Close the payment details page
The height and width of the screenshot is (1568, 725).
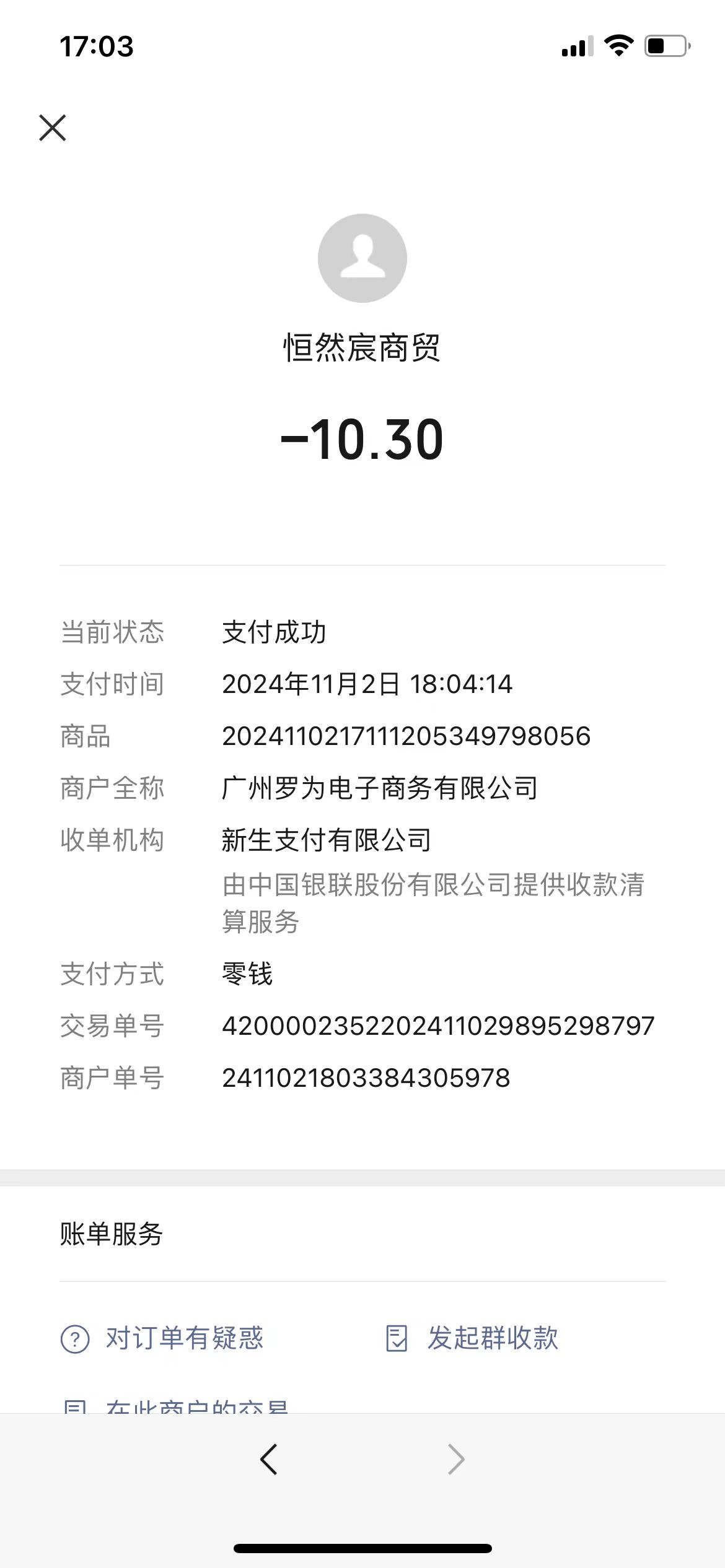[x=53, y=128]
